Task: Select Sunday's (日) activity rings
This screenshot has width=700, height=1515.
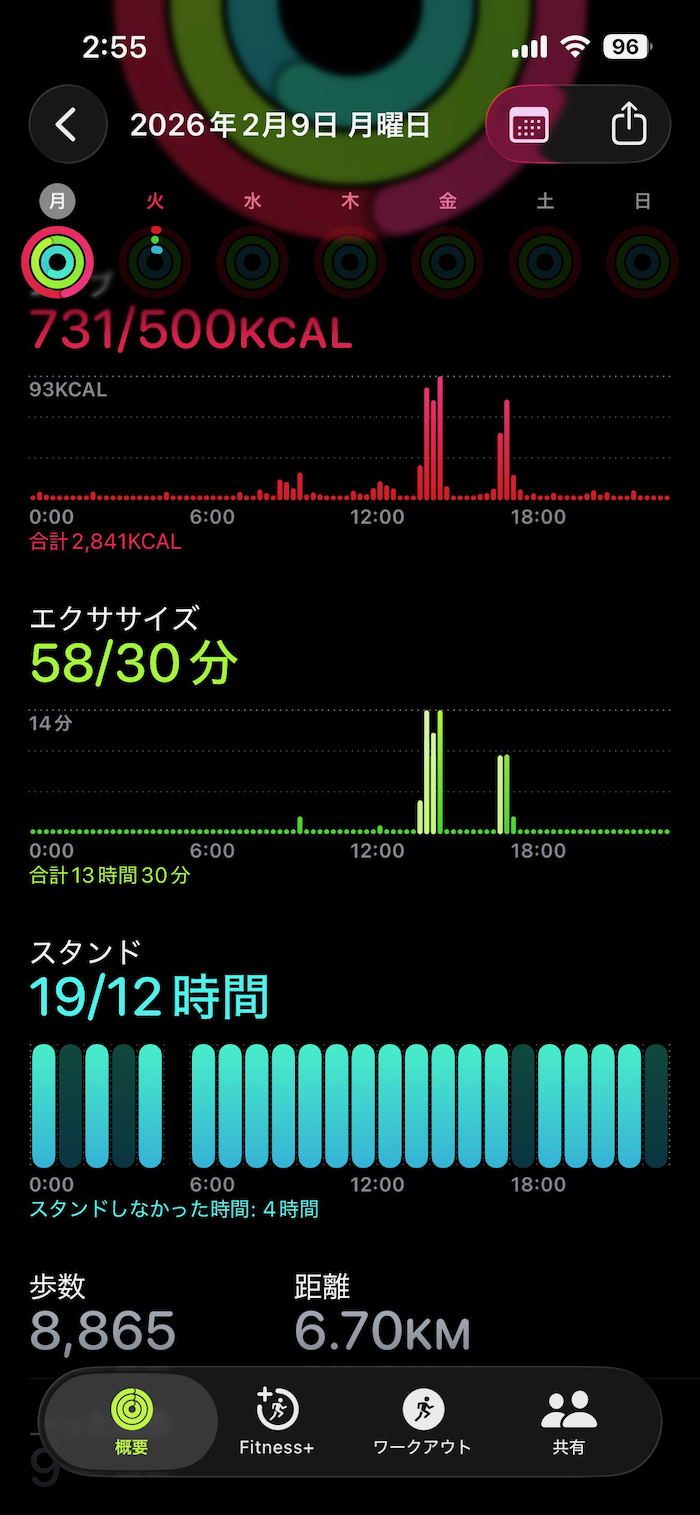Action: [642, 262]
